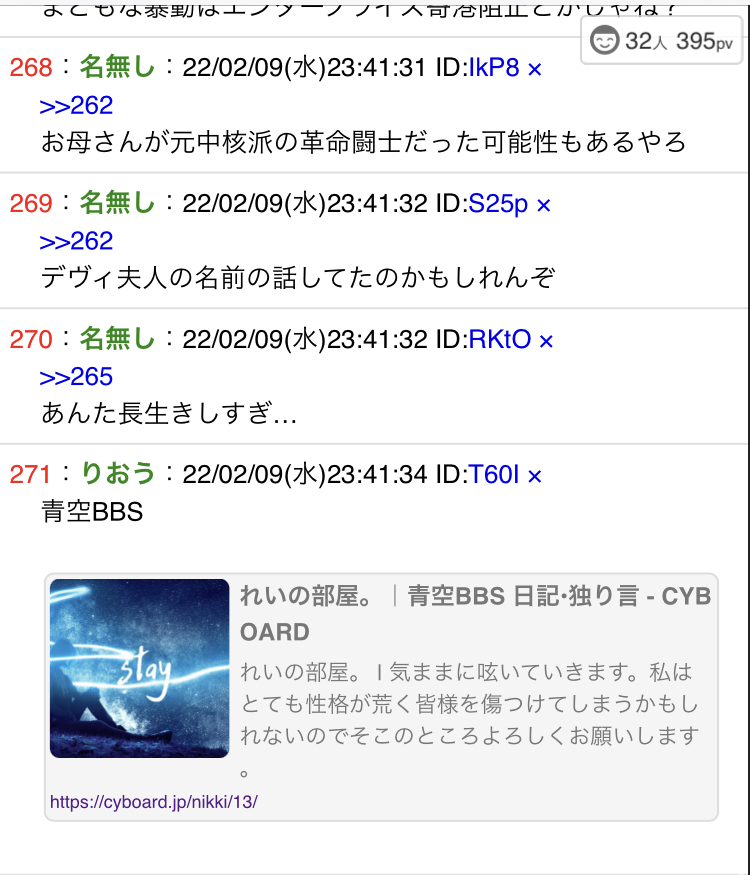The image size is (750, 875).
Task: Open the れいの部屋。 link preview card
Action: (380, 680)
